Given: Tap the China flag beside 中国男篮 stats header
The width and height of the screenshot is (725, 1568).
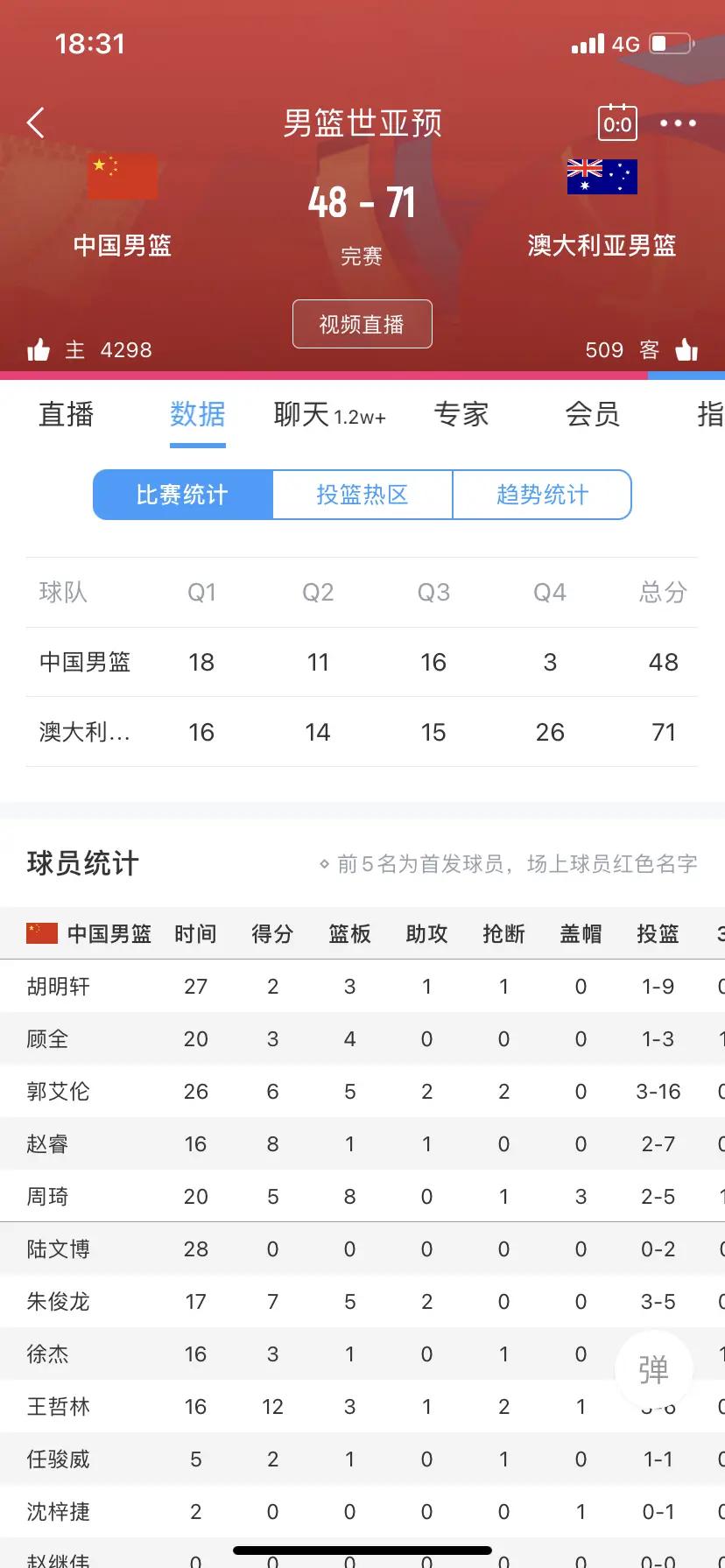Looking at the screenshot, I should (39, 933).
